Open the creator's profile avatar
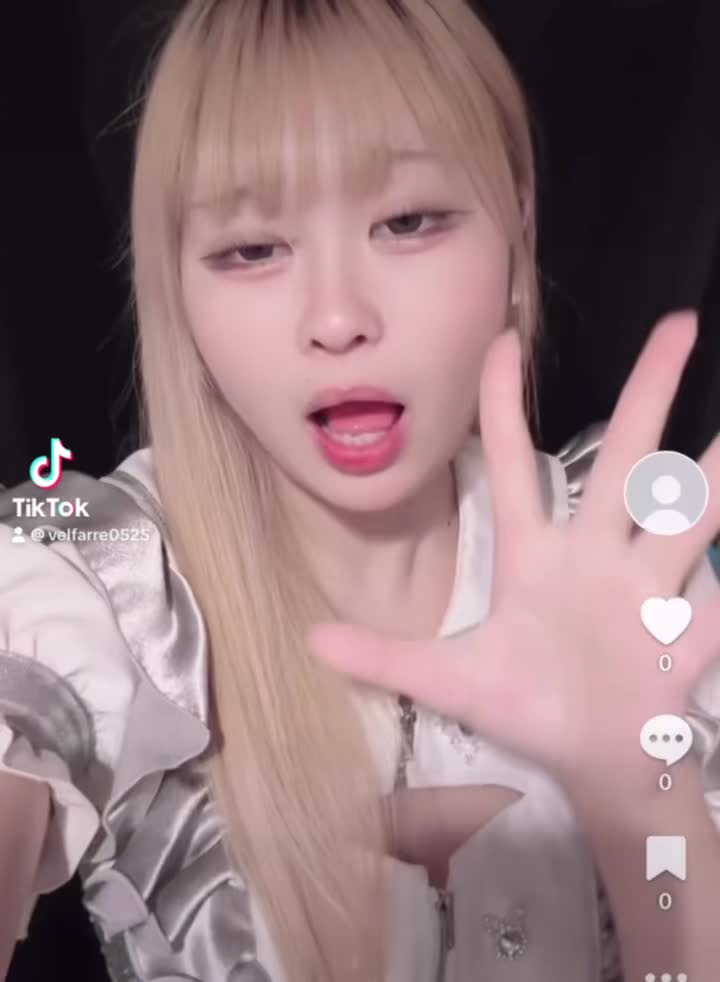The height and width of the screenshot is (982, 720). (665, 493)
